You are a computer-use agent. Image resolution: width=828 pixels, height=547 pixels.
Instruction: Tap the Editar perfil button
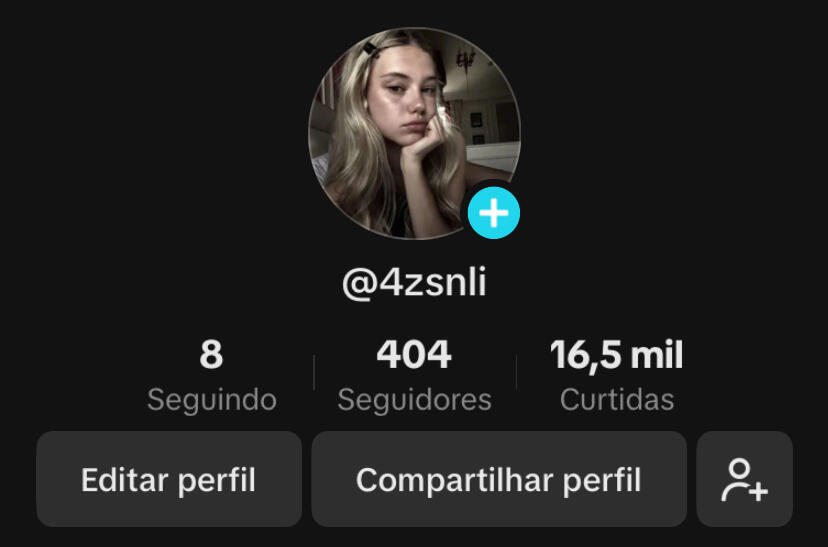(169, 480)
